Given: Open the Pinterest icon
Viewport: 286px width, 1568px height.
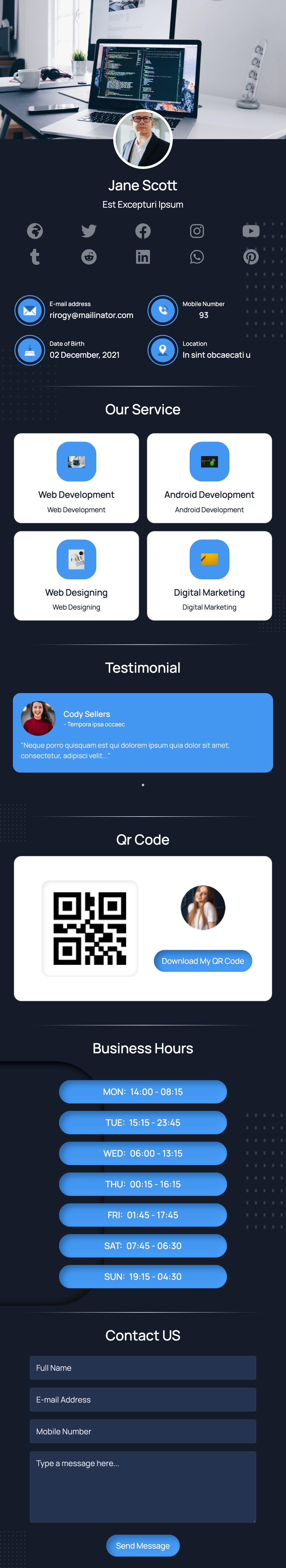Looking at the screenshot, I should tap(251, 257).
